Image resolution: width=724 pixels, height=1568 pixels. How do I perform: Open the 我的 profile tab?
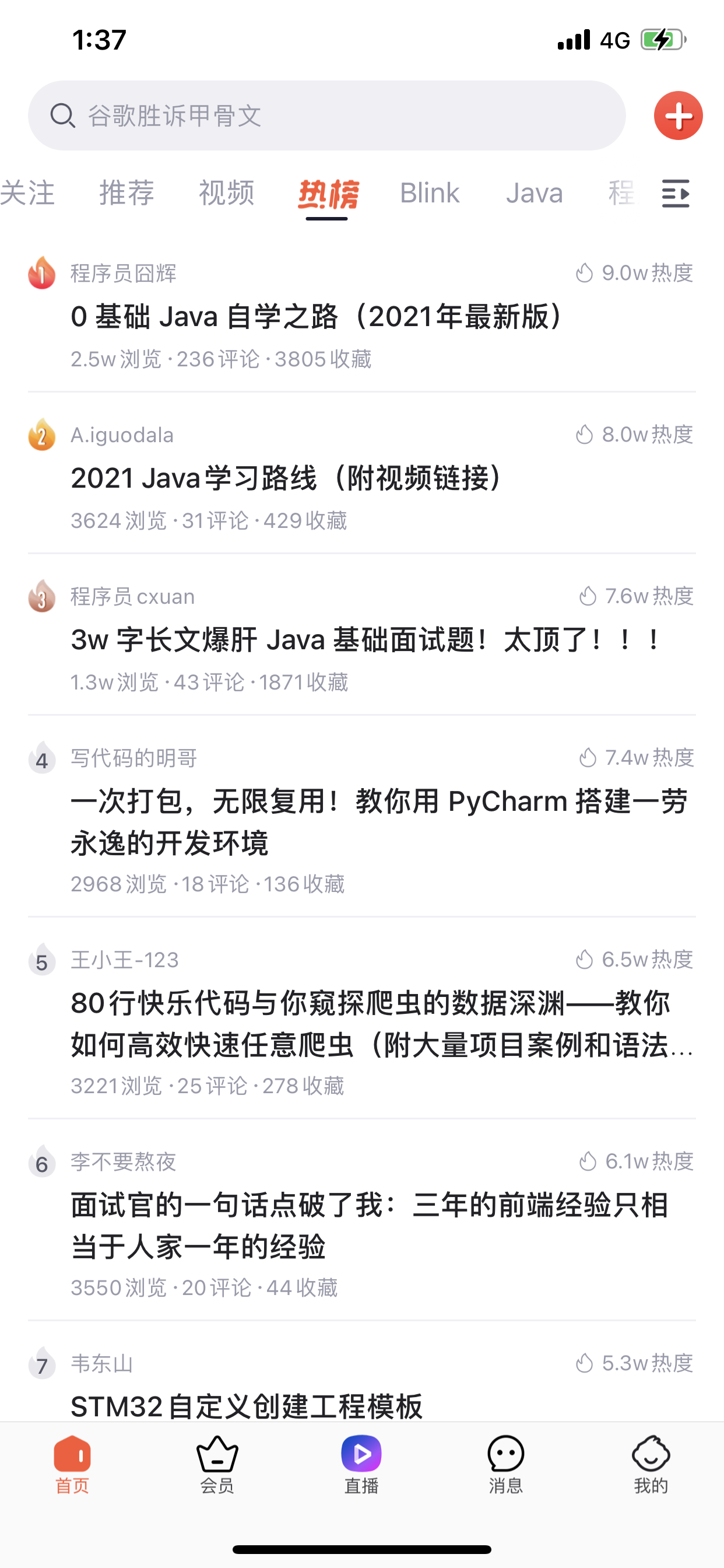[x=651, y=1465]
